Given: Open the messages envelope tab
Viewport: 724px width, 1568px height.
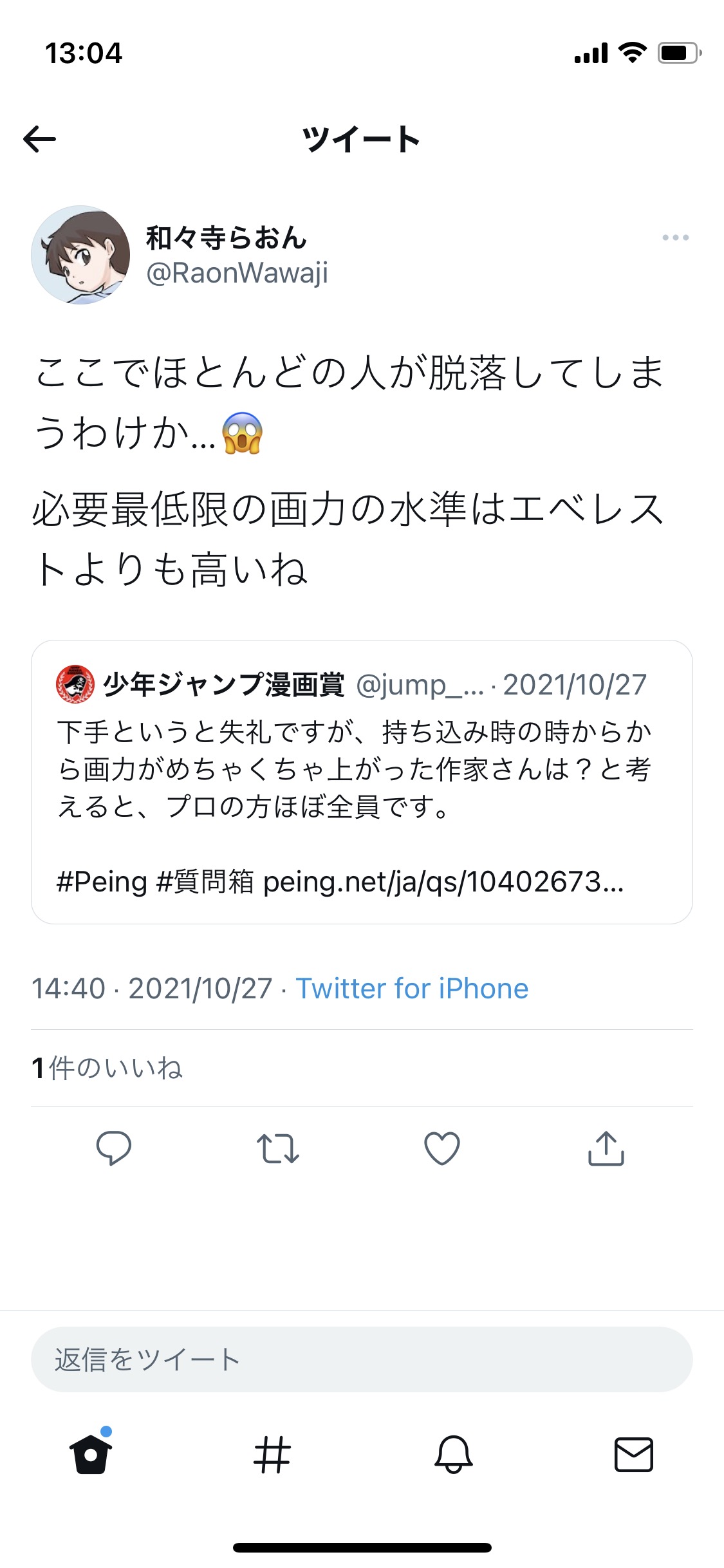Looking at the screenshot, I should 634,1455.
